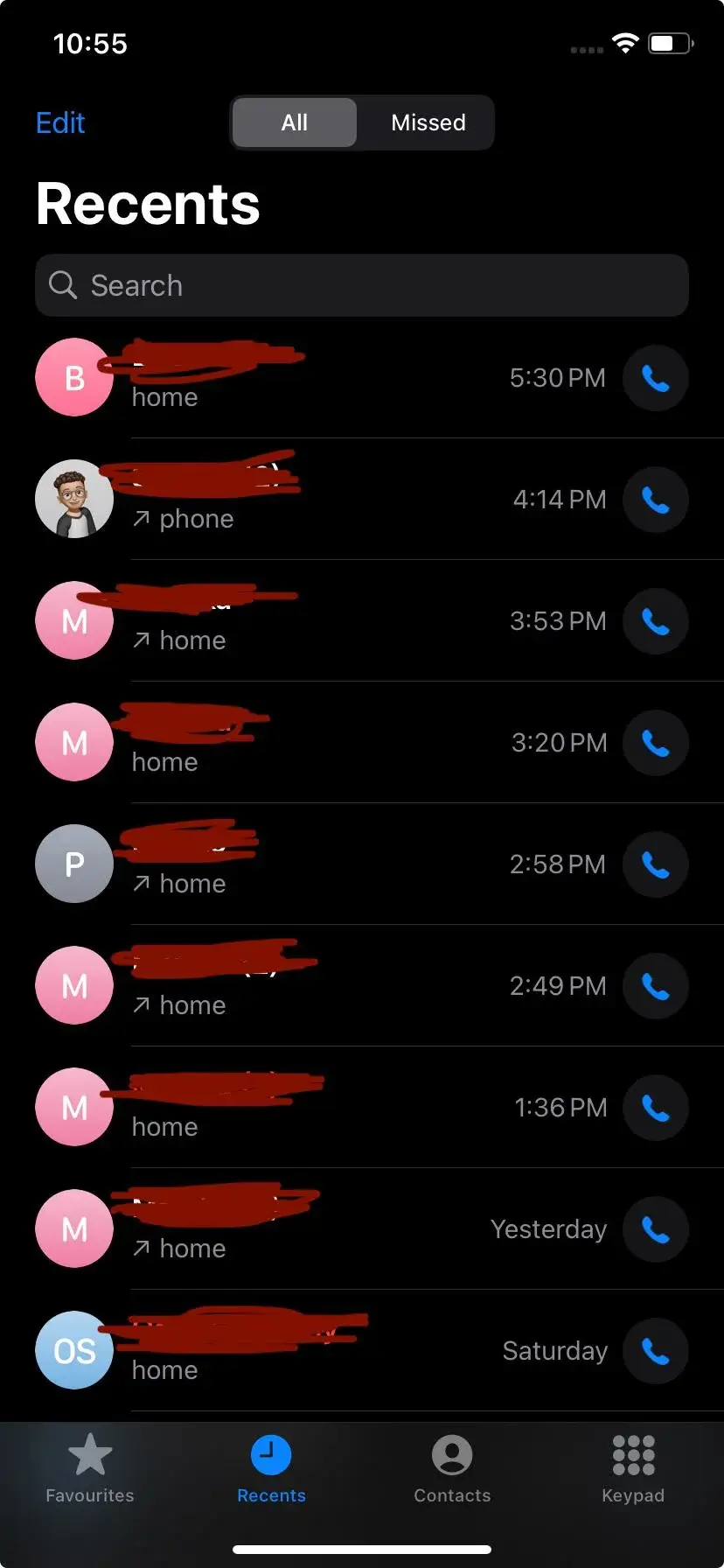
Task: Tap the Search field
Action: click(362, 285)
